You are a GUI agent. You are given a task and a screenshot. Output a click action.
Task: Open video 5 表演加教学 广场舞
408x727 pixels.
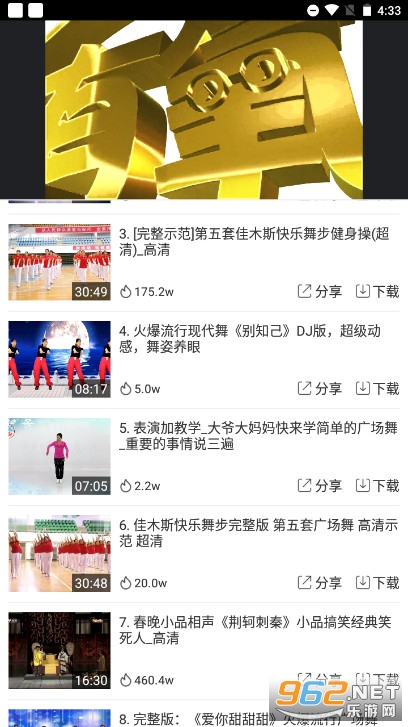[258, 436]
